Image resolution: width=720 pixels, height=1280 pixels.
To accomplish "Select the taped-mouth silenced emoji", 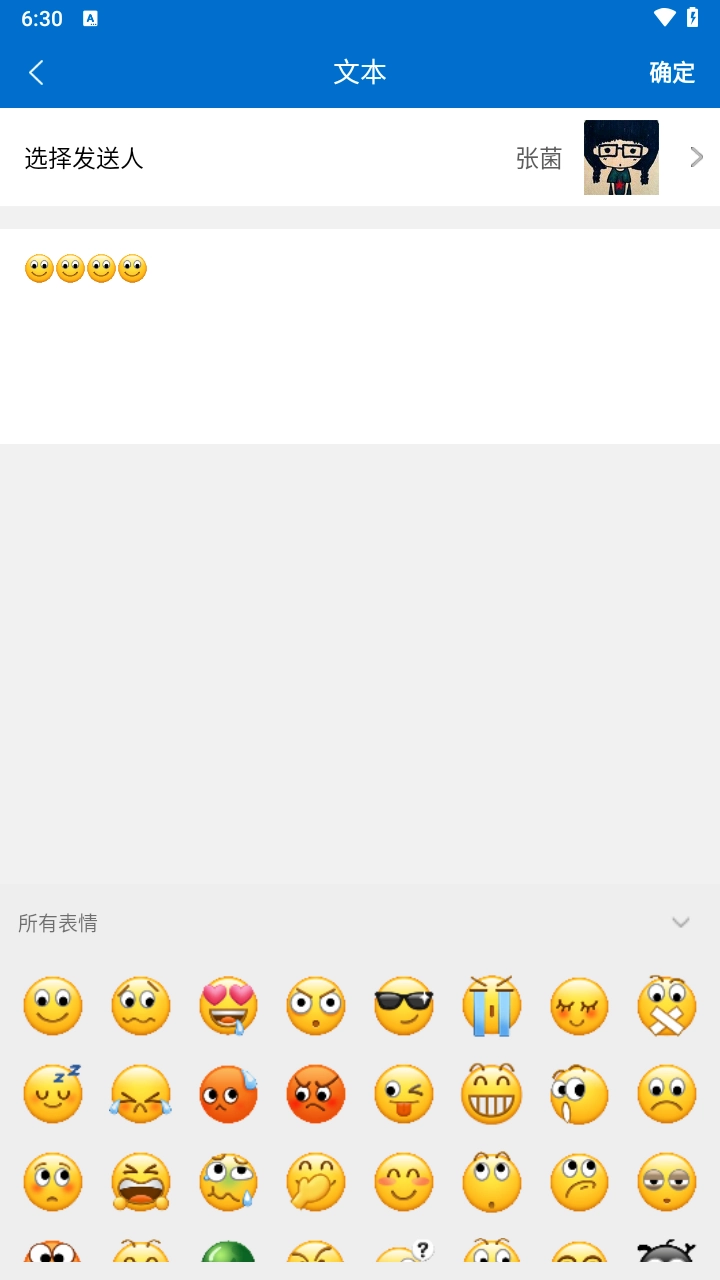I will click(x=666, y=1005).
